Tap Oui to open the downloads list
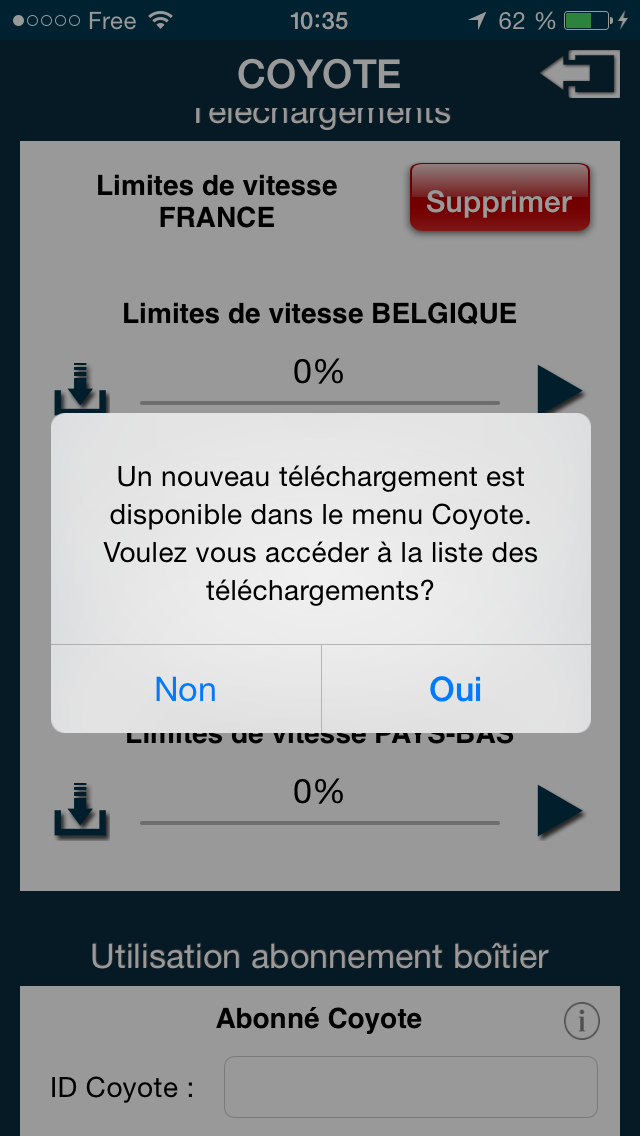Image resolution: width=640 pixels, height=1136 pixels. coord(456,689)
